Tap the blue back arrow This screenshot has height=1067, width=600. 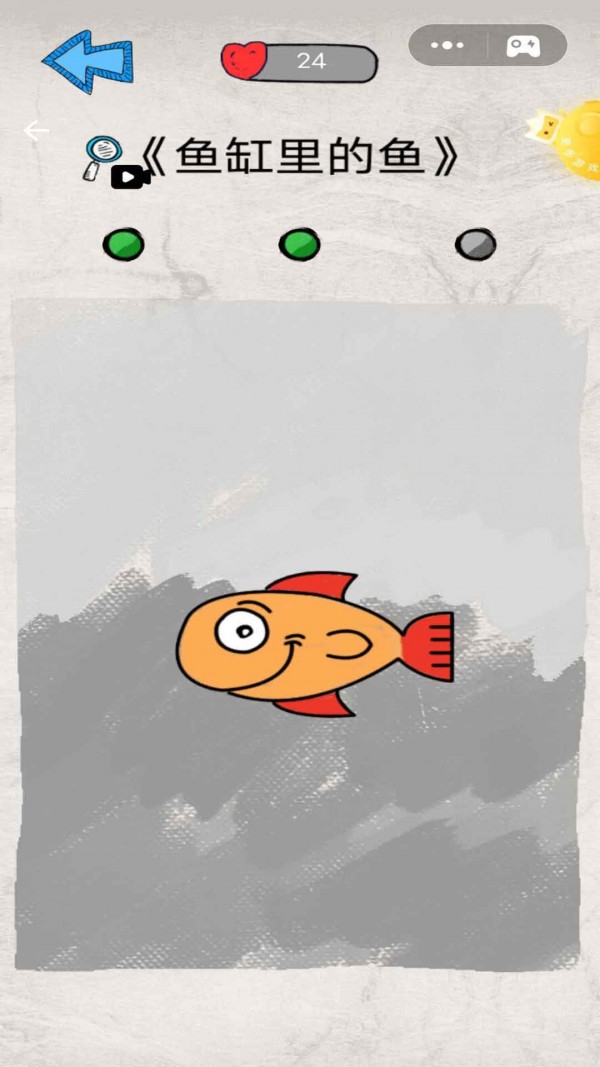(88, 62)
